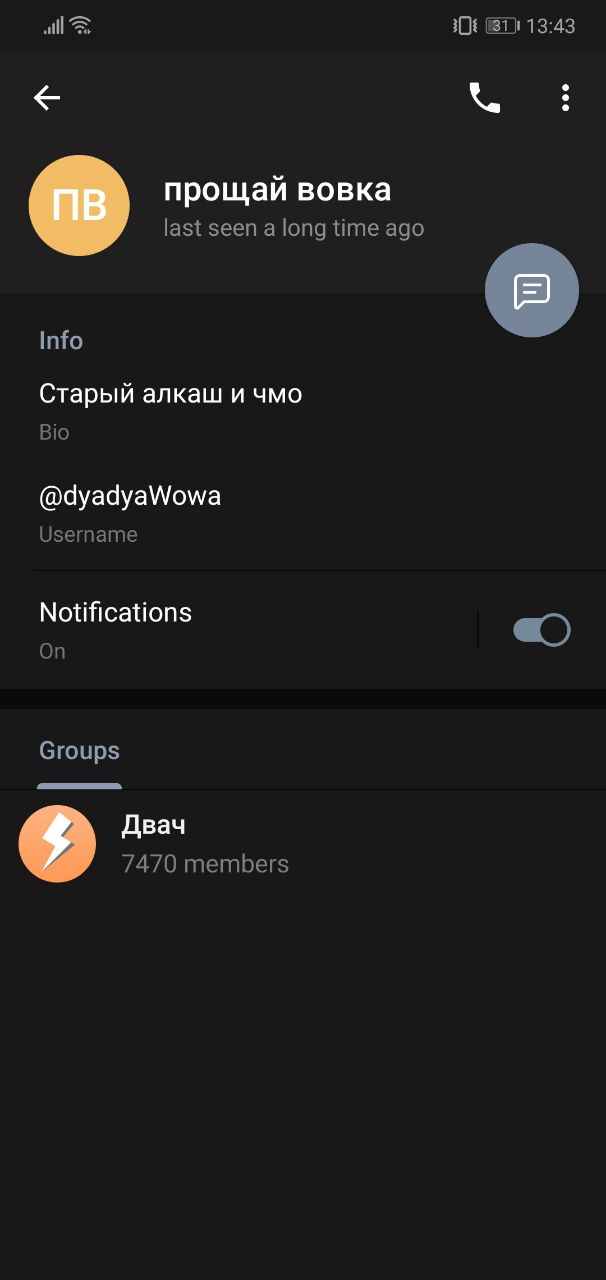Tap the @dyadyaWowa username row
Viewport: 606px width, 1280px height.
click(303, 513)
